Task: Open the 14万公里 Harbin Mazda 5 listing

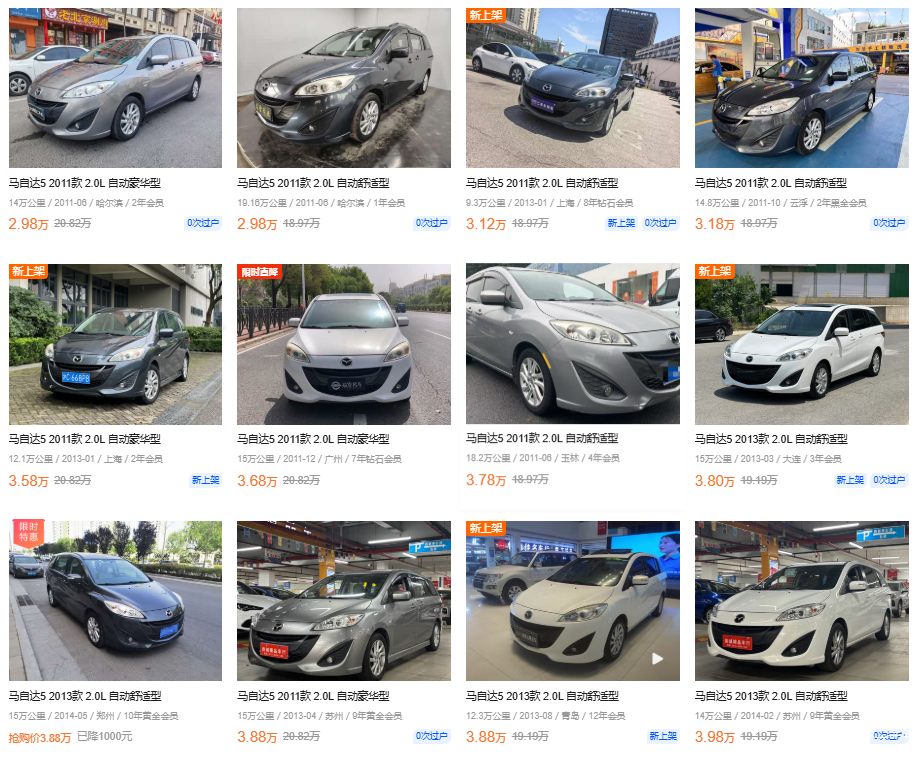Action: [x=115, y=88]
